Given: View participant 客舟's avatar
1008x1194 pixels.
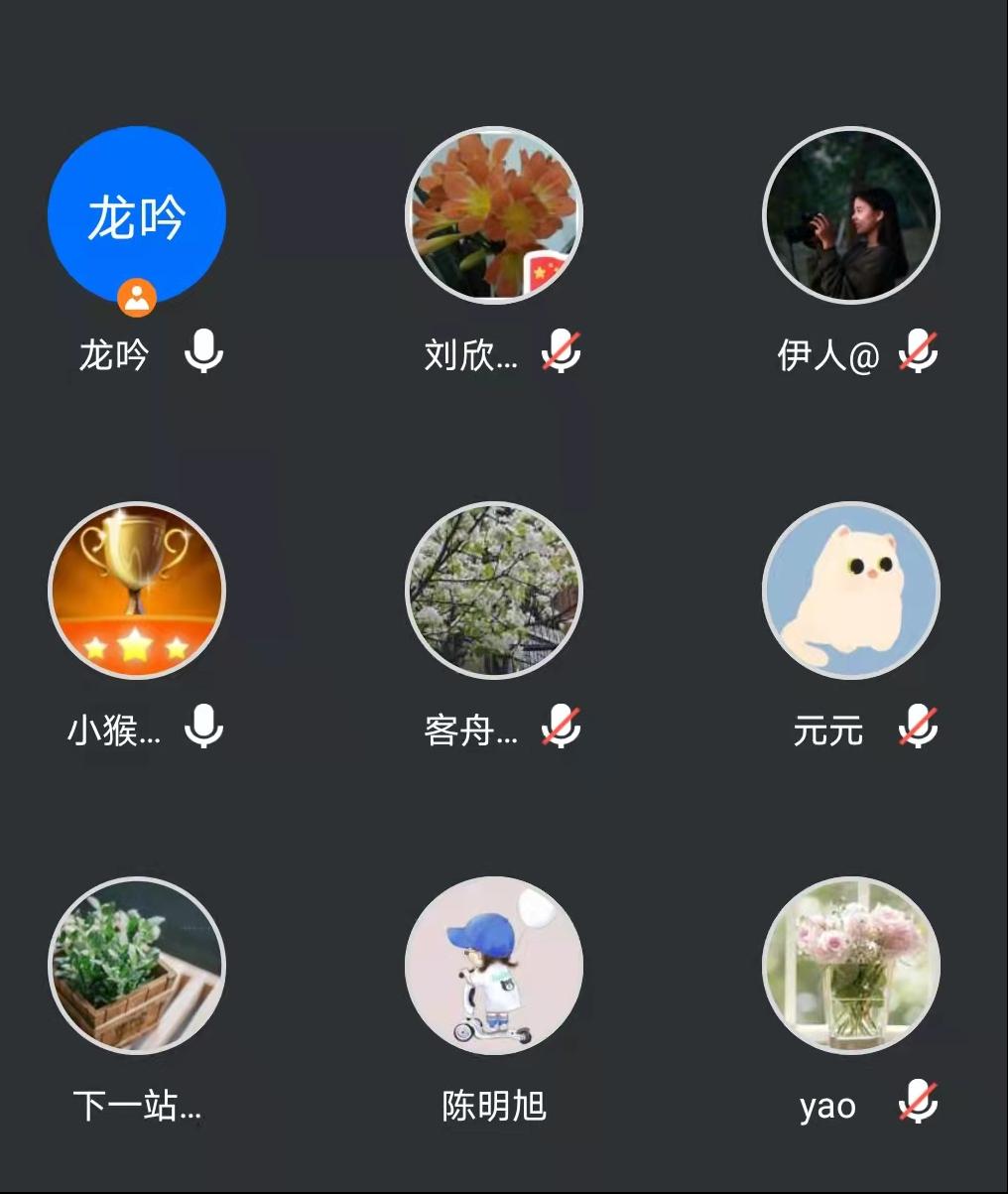Looking at the screenshot, I should click(494, 591).
